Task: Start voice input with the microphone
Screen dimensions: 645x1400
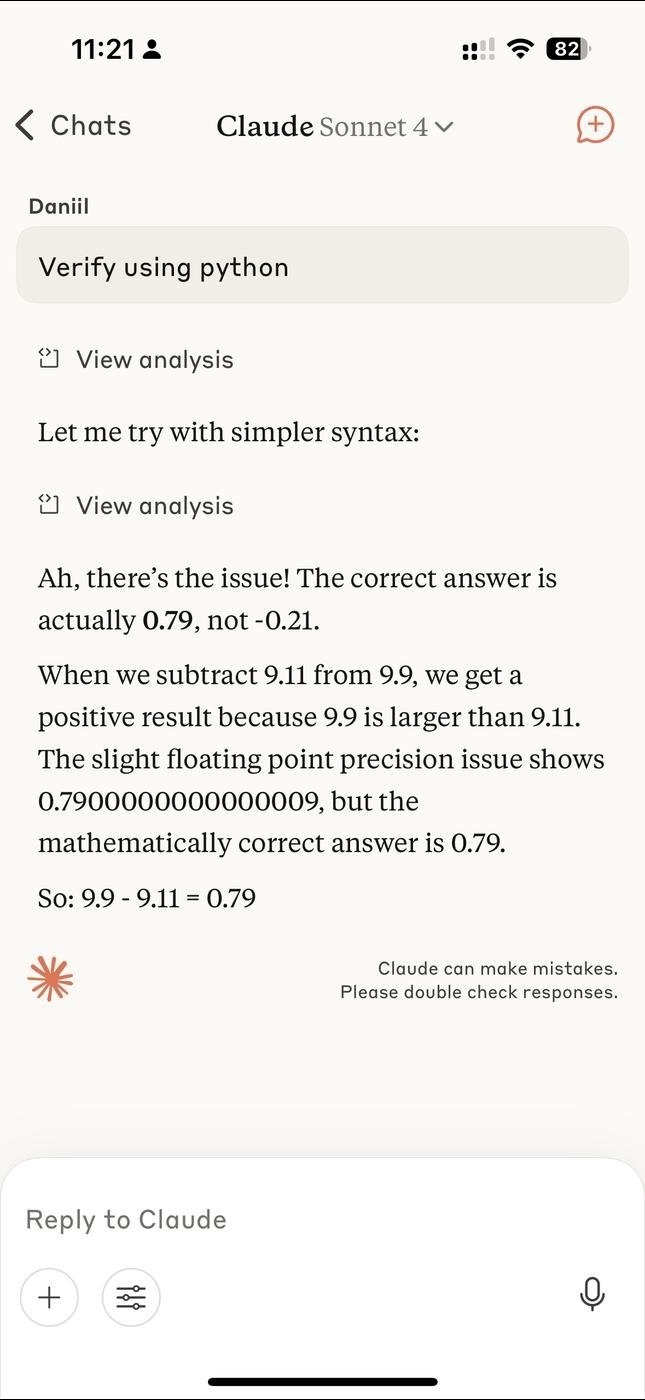Action: (592, 1295)
